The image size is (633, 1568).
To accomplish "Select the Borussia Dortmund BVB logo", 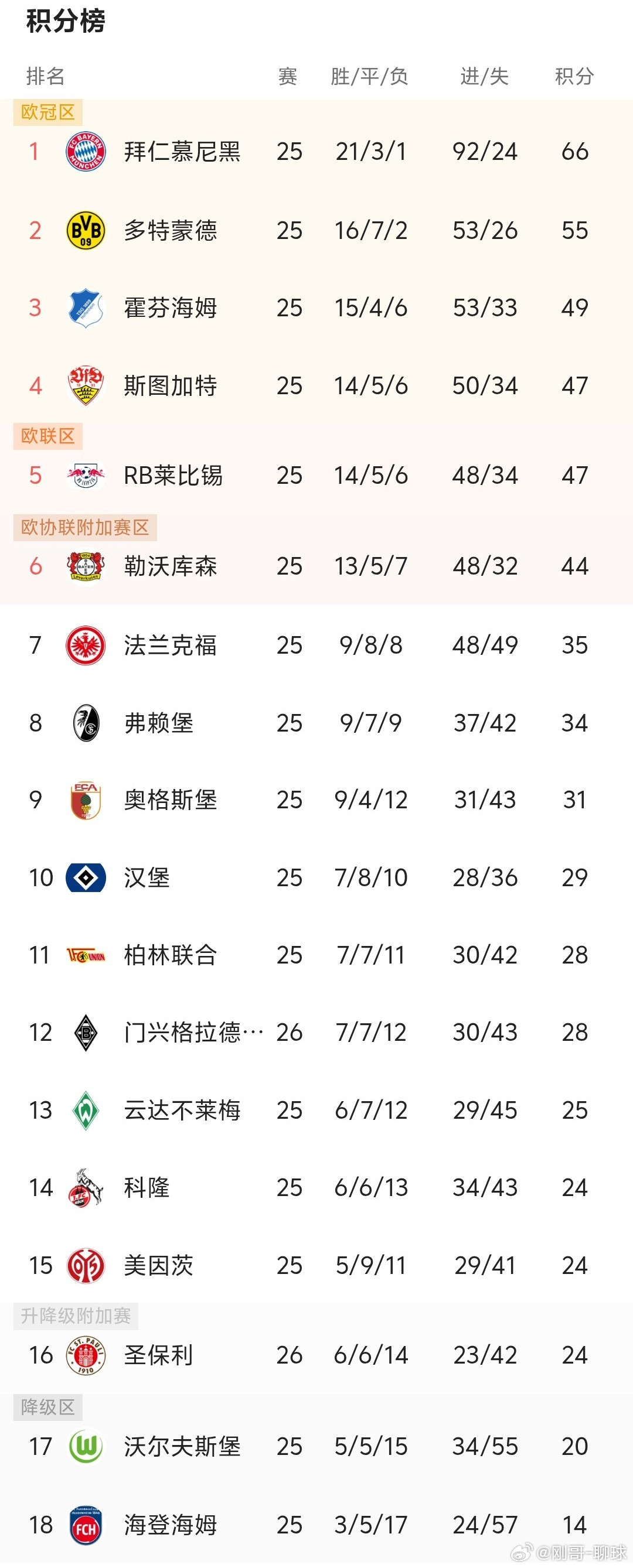I will [86, 230].
